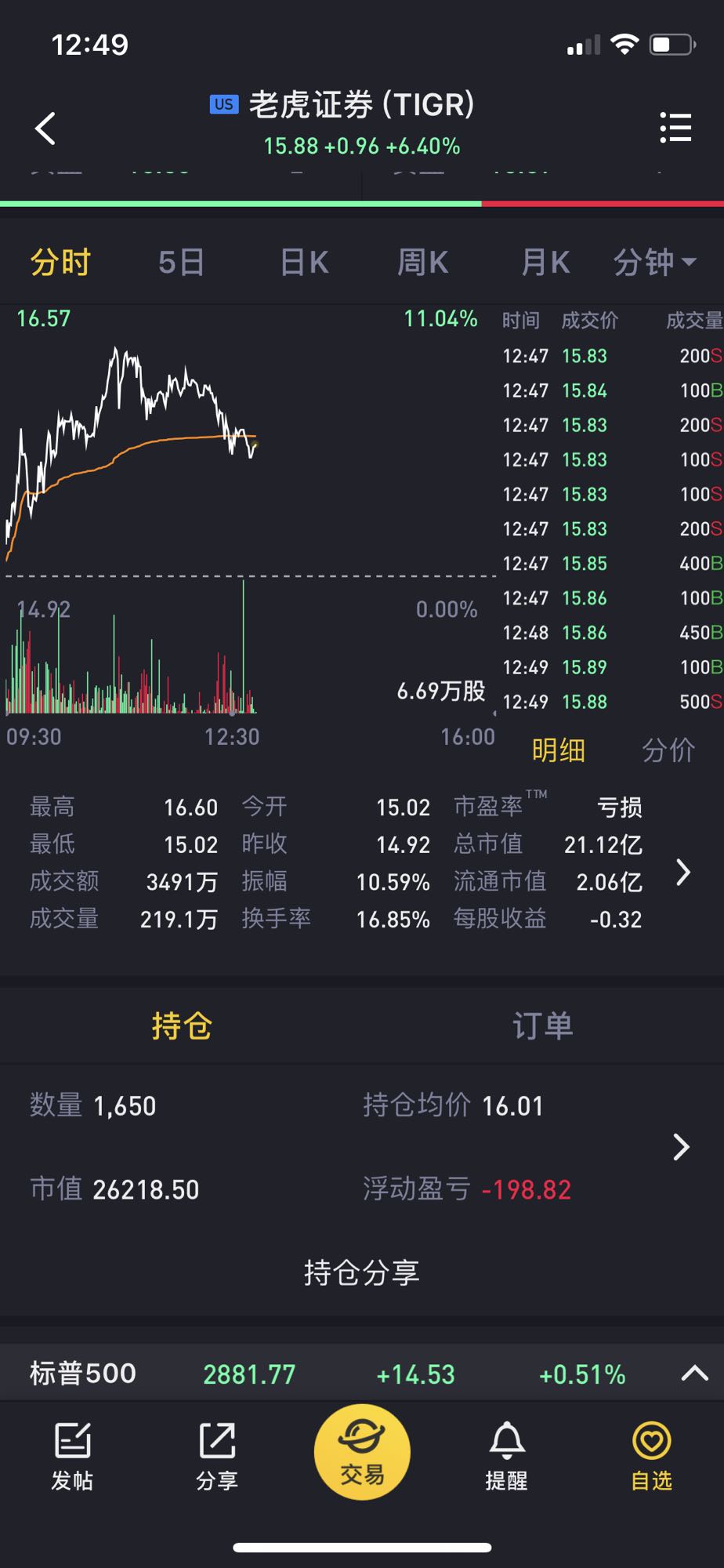Switch to the 5日 chart tab
This screenshot has width=724, height=1568.
[181, 263]
